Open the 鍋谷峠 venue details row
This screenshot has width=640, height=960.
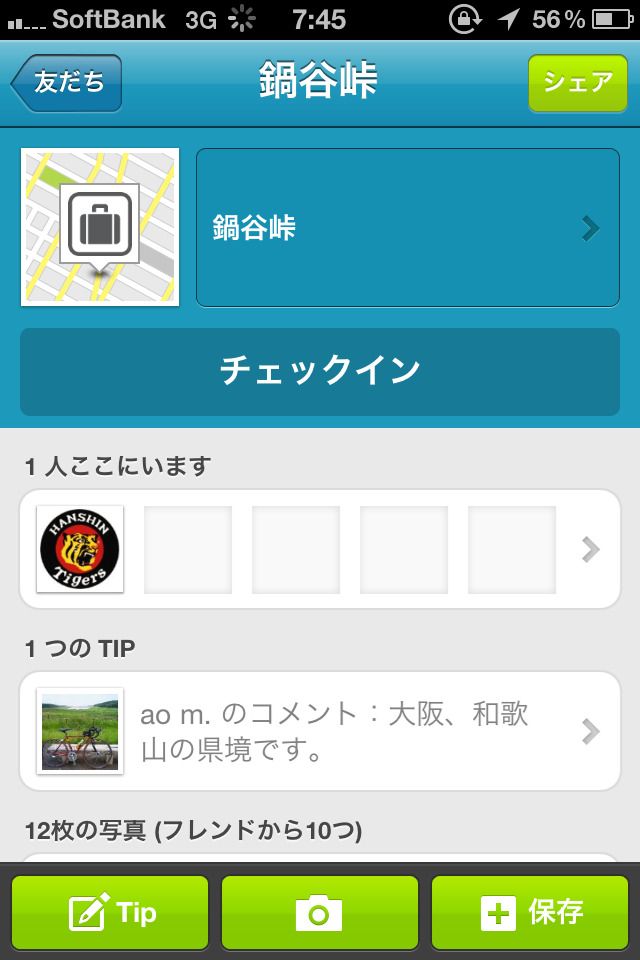[x=407, y=228]
